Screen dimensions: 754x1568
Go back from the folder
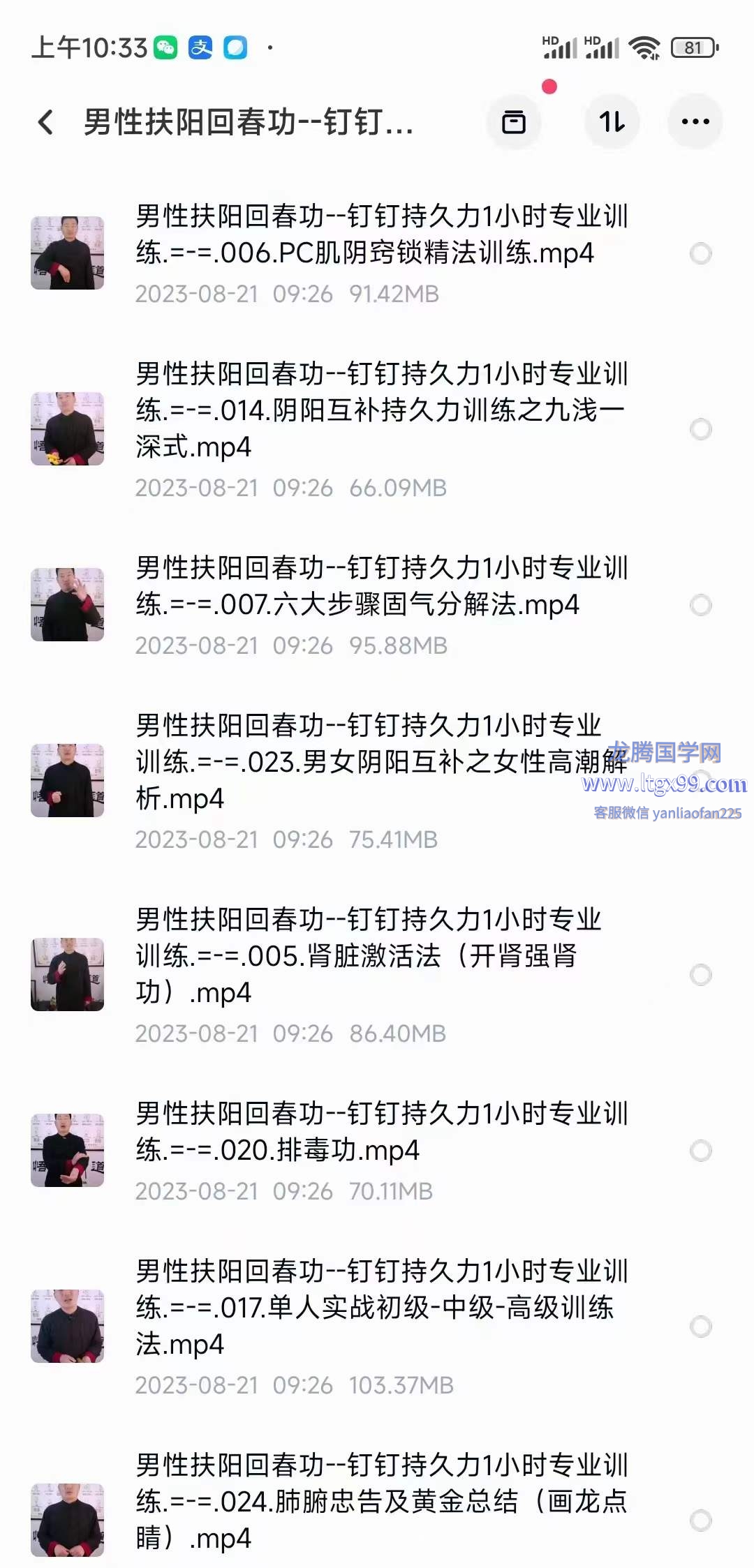click(46, 122)
